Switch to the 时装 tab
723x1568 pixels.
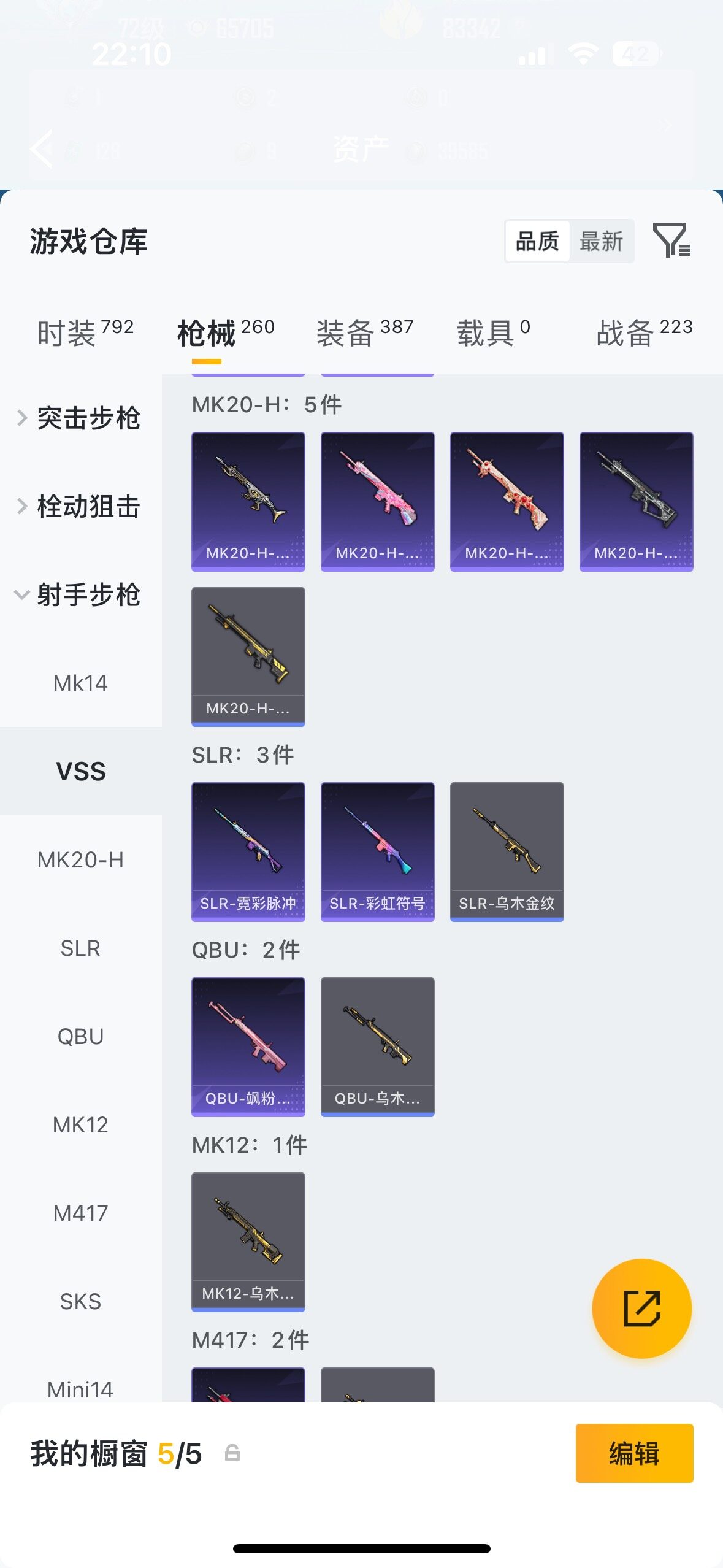(85, 333)
